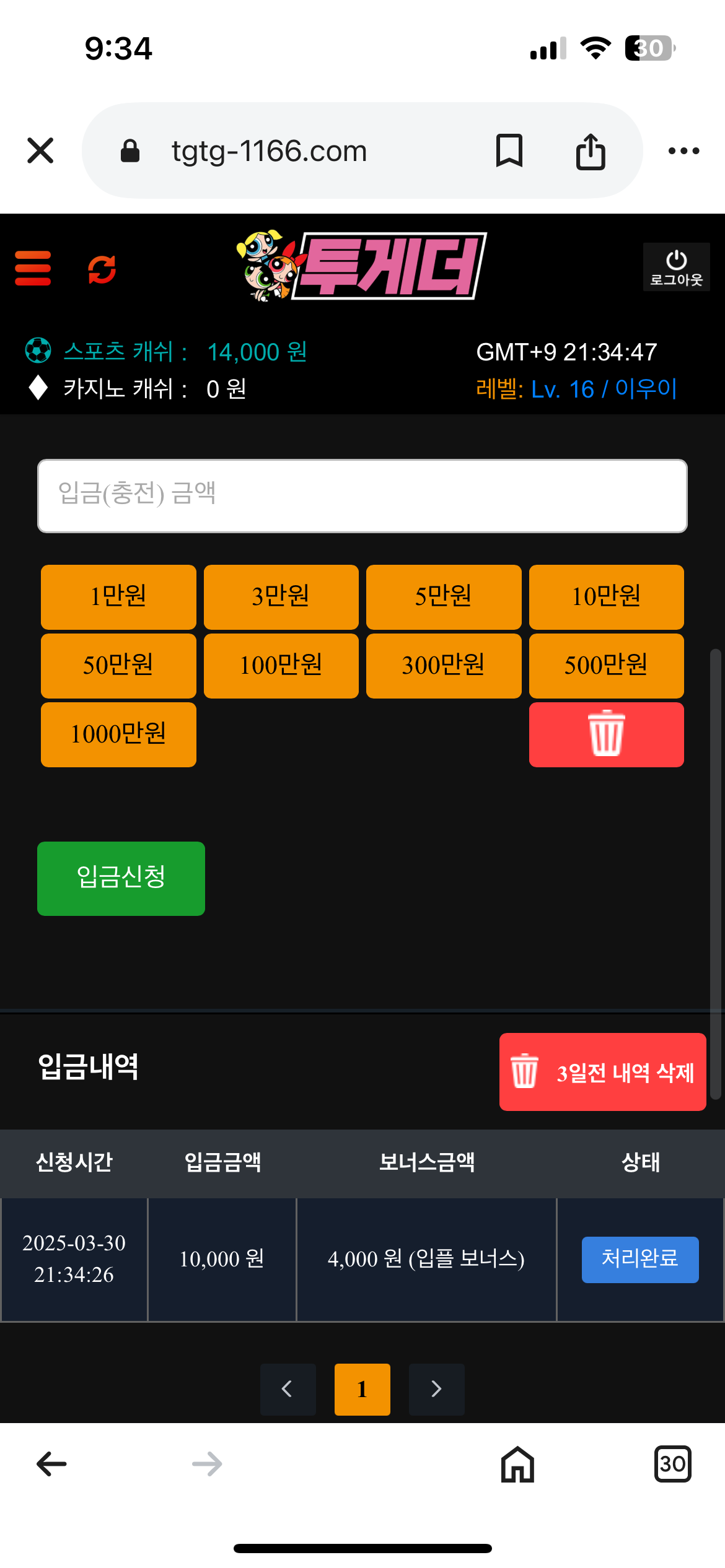Tap the 3일전 내역 삭제 button
This screenshot has width=725, height=1568.
(602, 1072)
